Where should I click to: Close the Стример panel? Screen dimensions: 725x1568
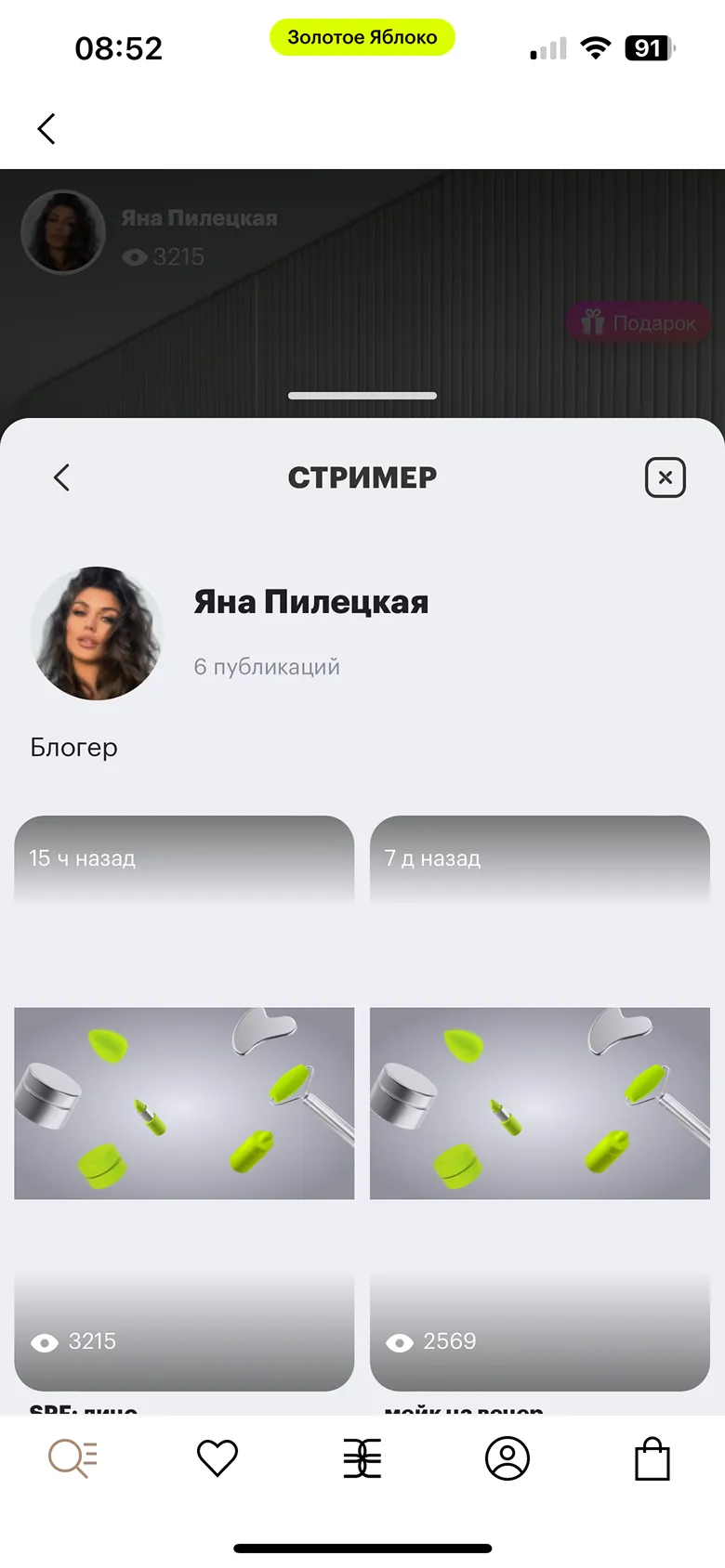pos(665,477)
